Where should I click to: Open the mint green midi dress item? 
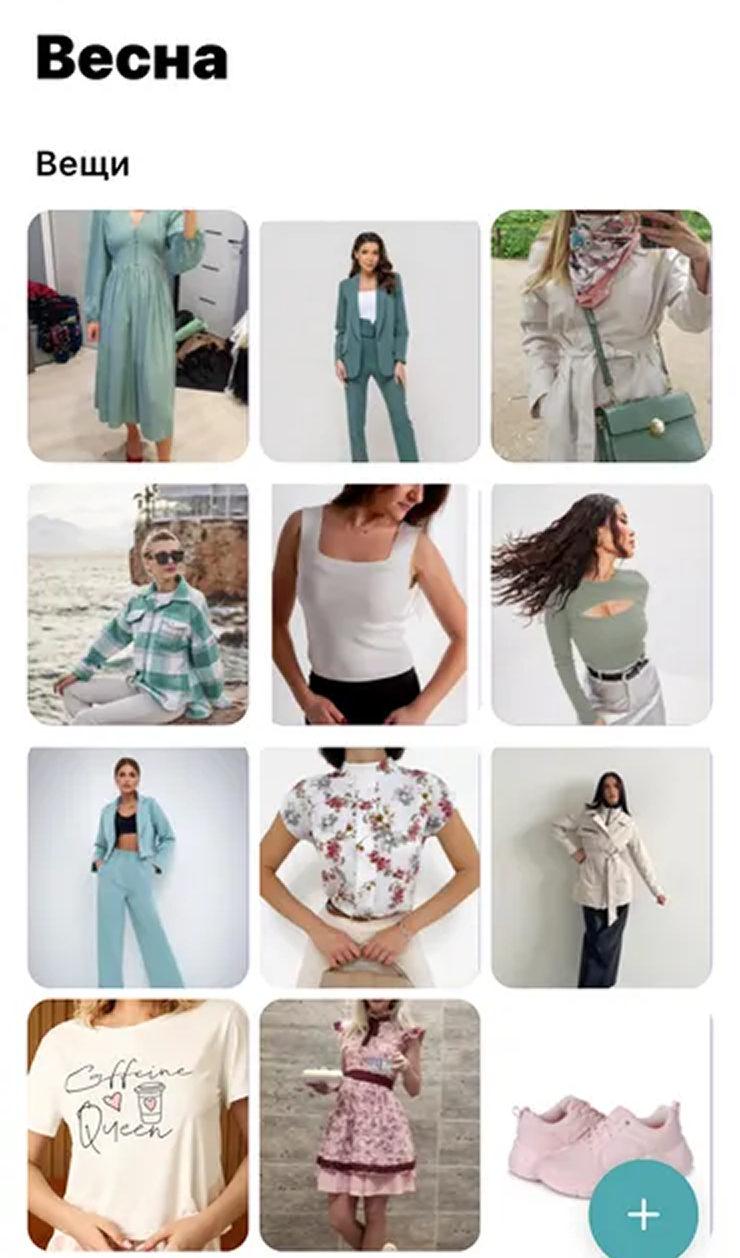pos(138,336)
